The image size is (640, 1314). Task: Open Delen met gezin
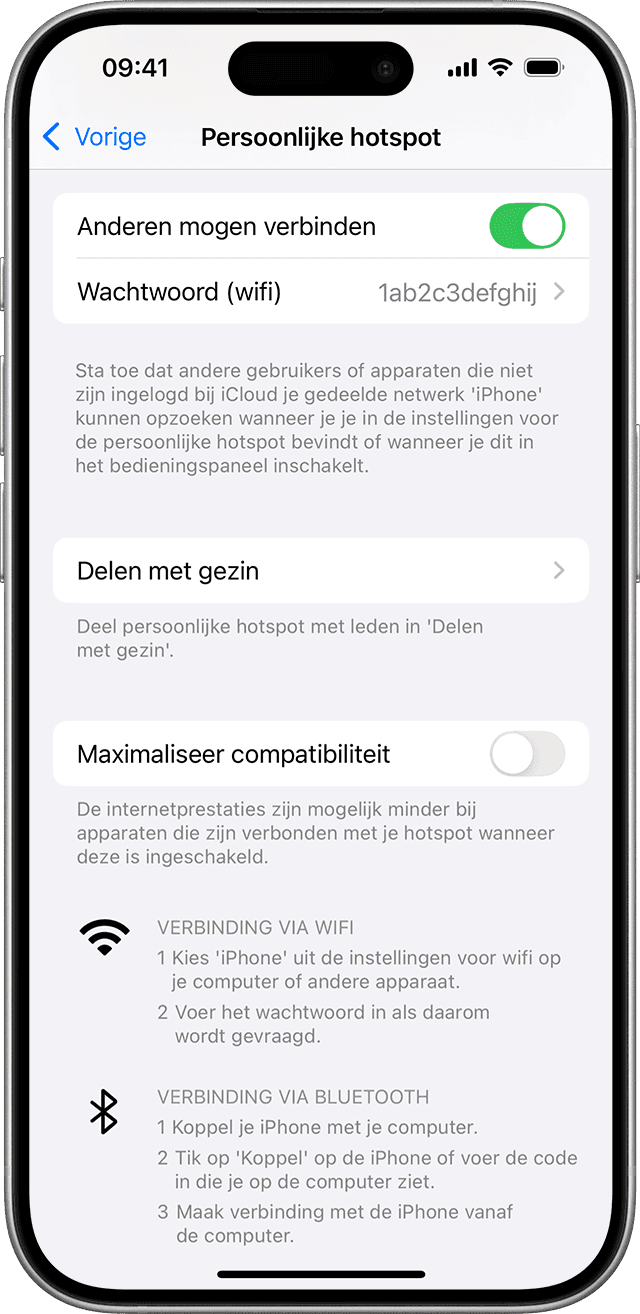[320, 571]
